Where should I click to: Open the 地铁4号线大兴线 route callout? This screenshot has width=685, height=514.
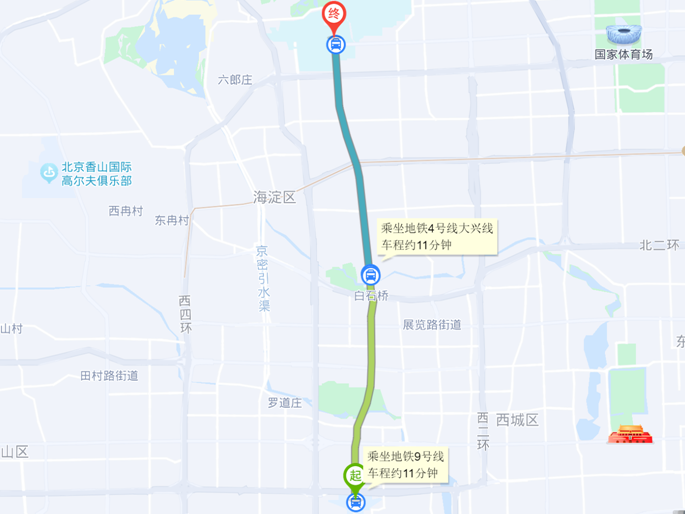437,237
